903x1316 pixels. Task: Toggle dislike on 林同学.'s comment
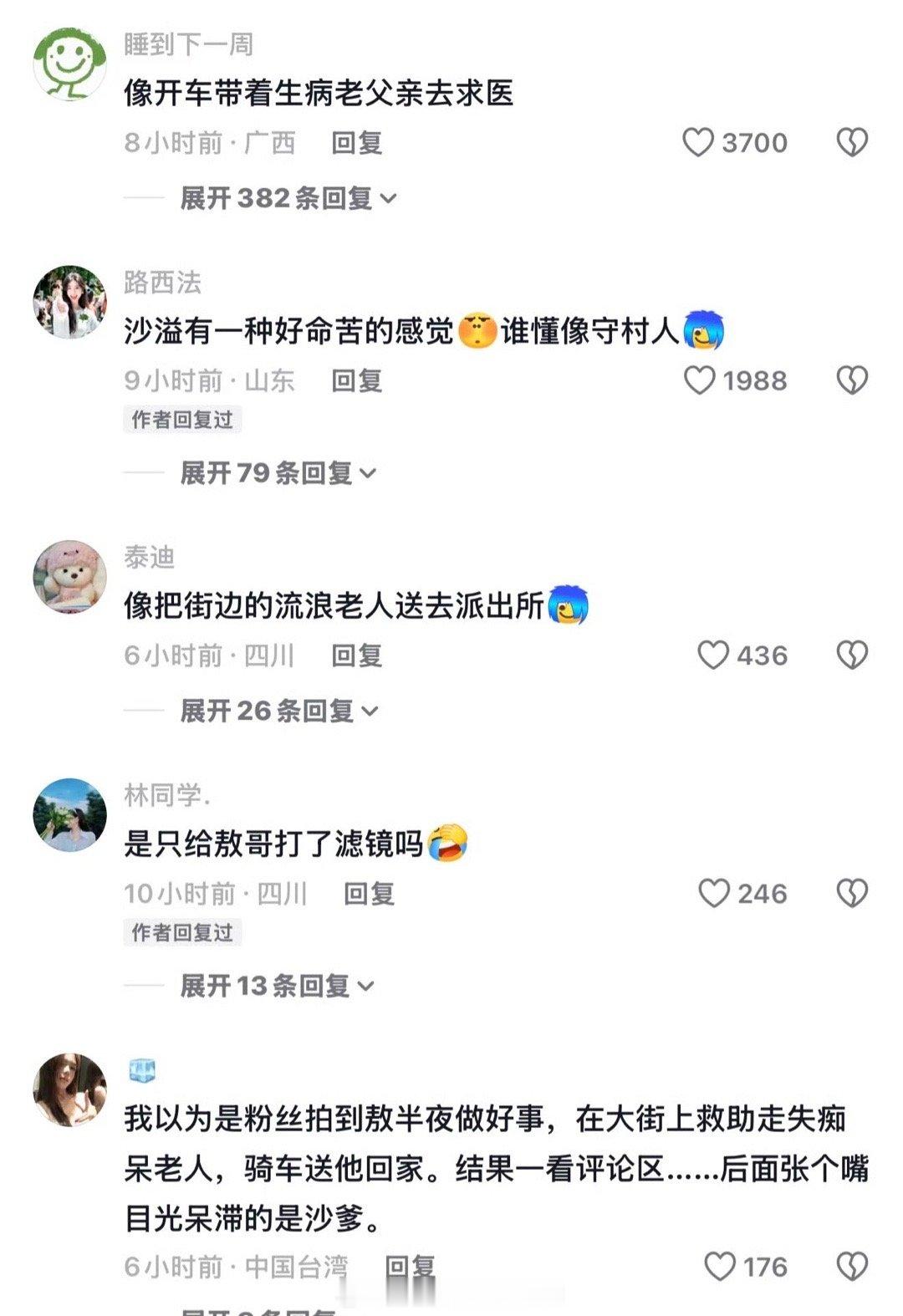[x=853, y=893]
